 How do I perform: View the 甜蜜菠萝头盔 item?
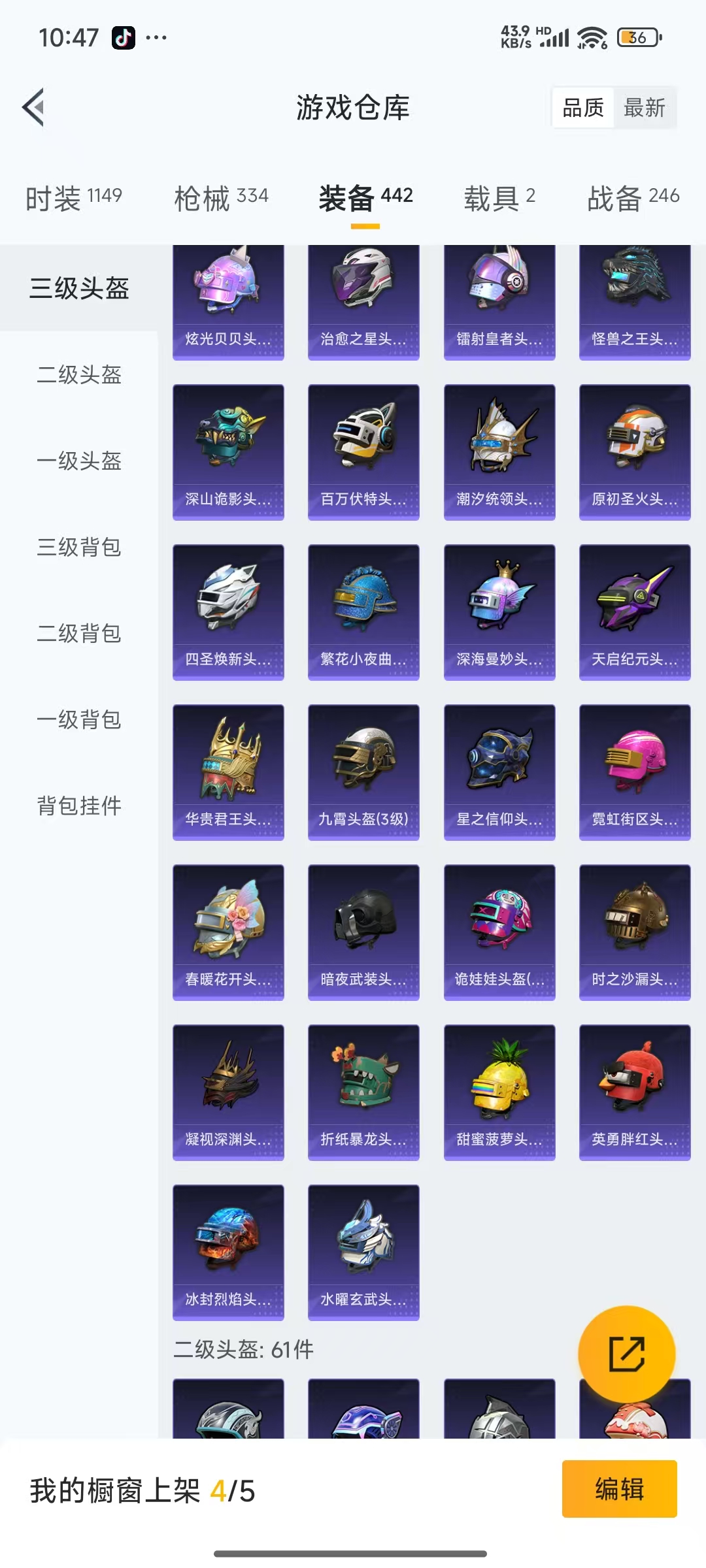pyautogui.click(x=499, y=1092)
